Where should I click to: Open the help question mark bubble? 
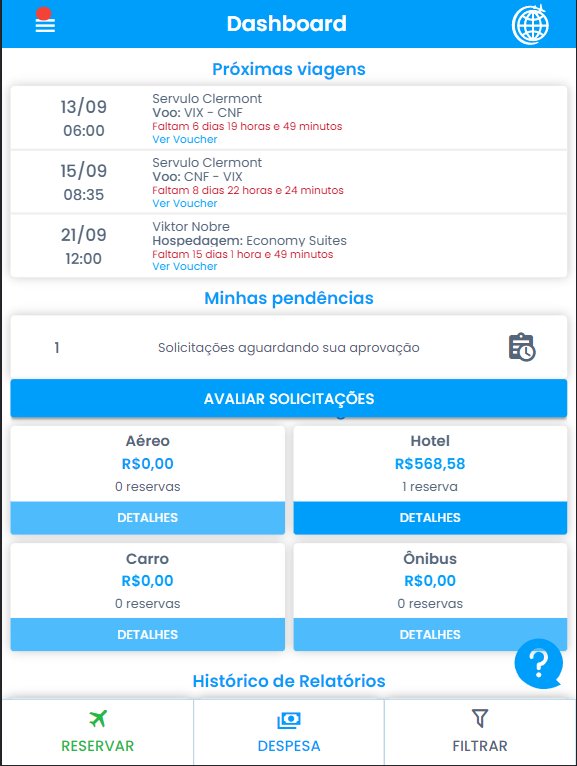pos(538,663)
